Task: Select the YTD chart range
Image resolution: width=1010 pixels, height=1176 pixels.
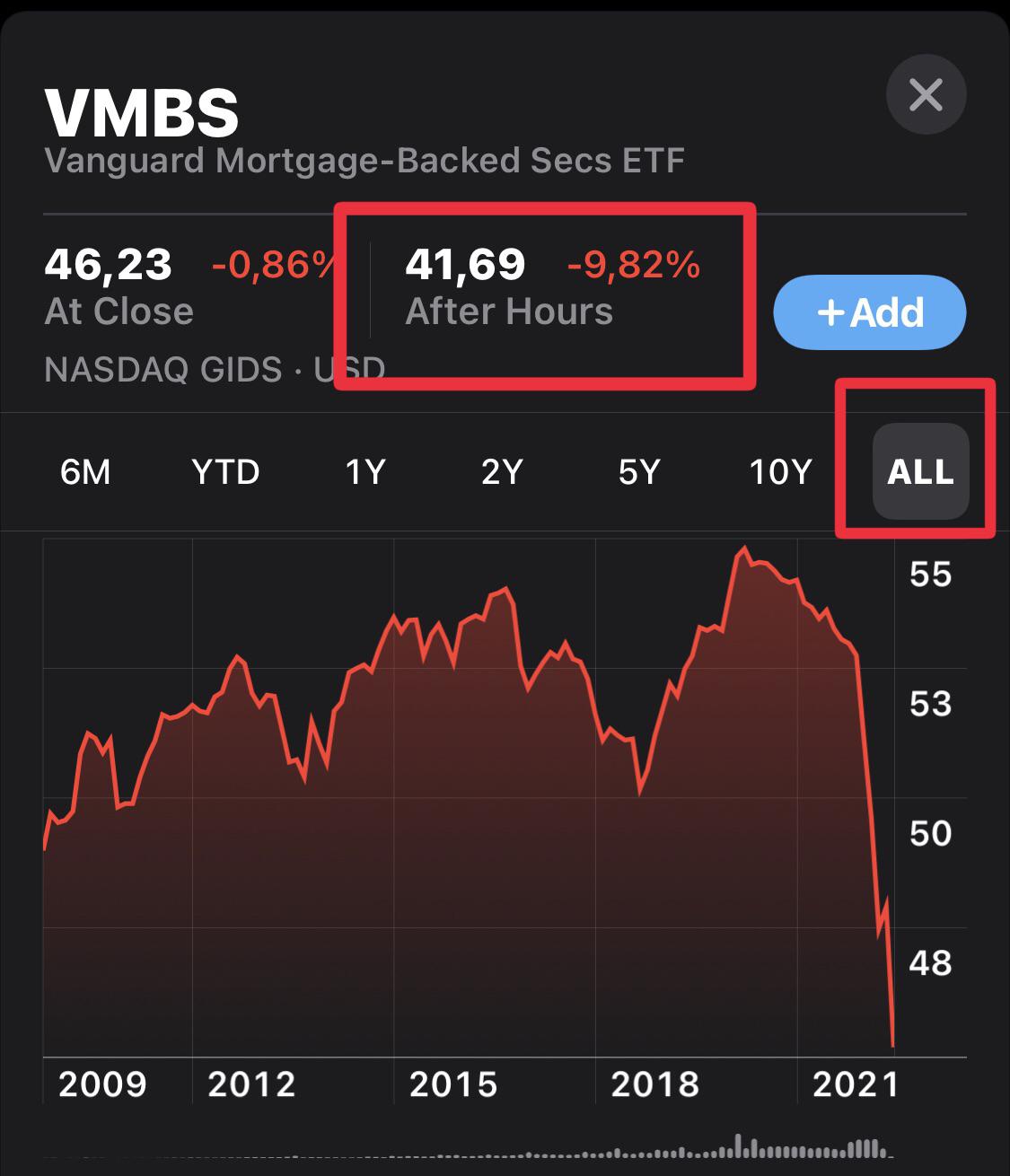Action: pos(225,471)
